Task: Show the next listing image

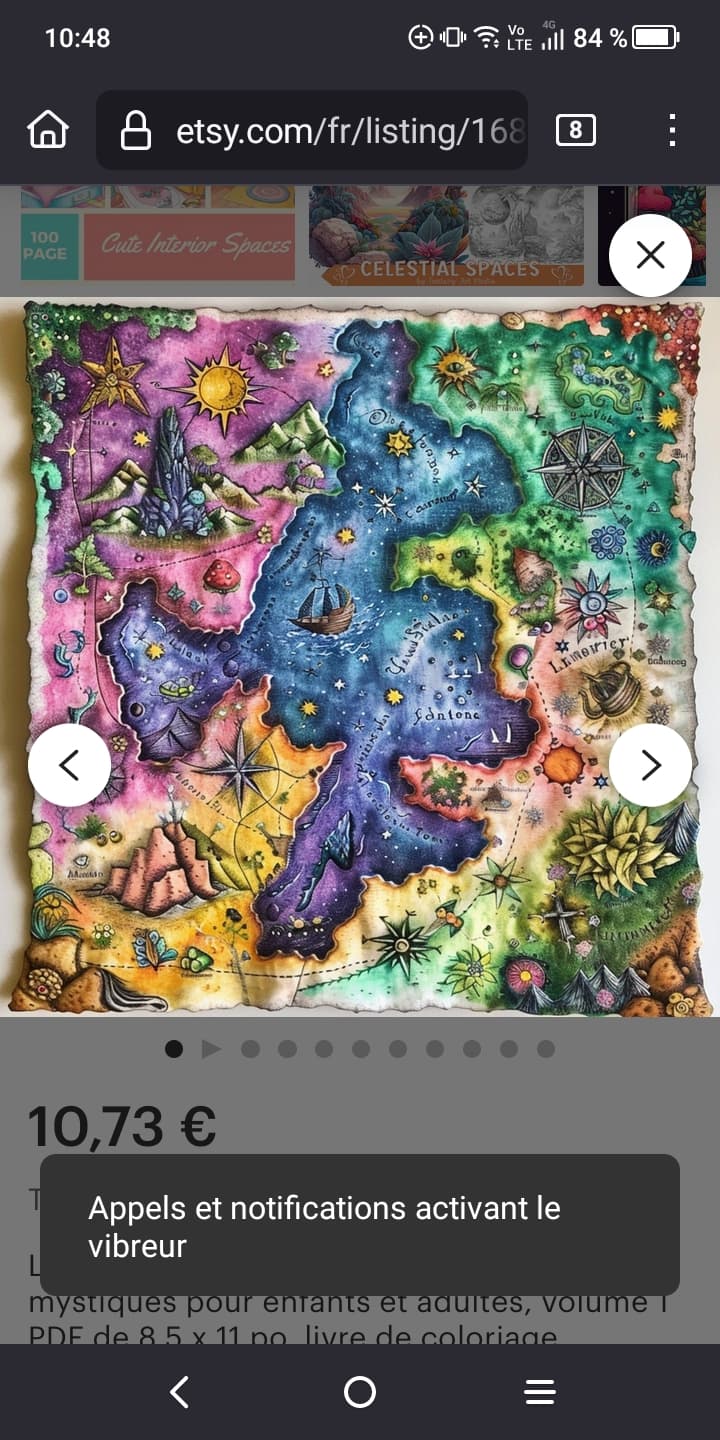Action: (650, 765)
